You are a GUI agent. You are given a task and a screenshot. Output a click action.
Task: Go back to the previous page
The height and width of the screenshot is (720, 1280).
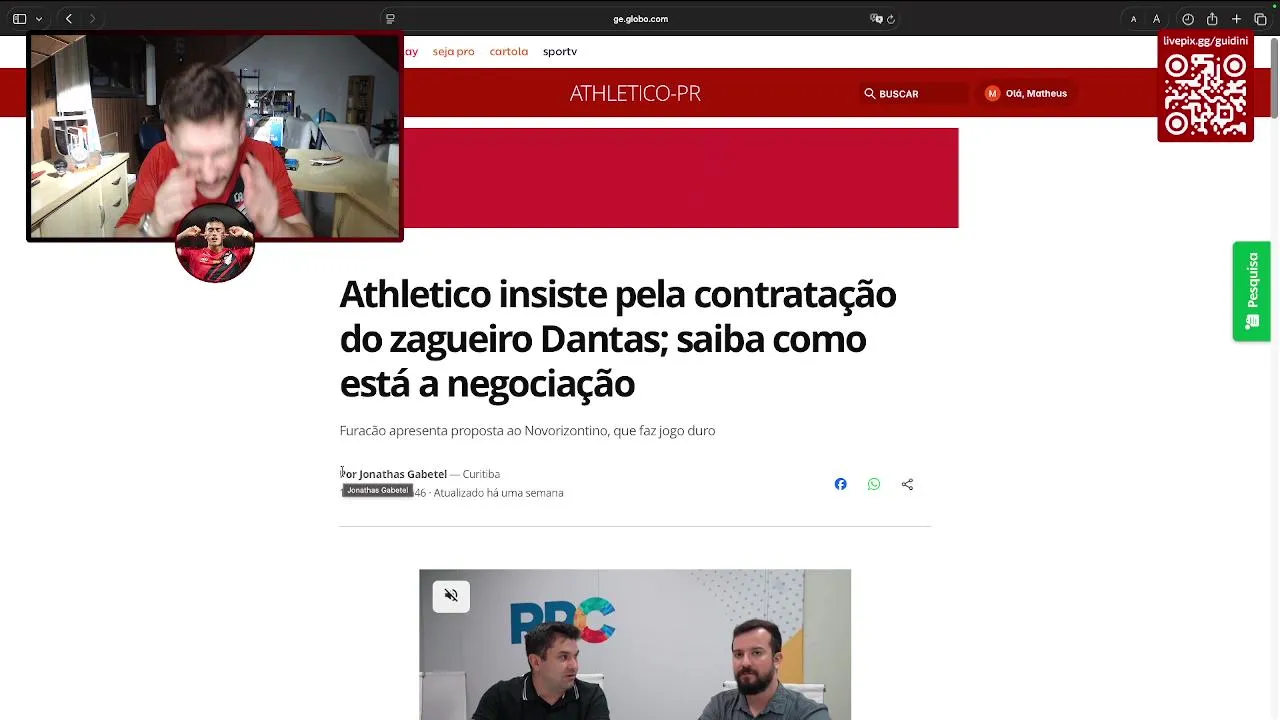69,19
